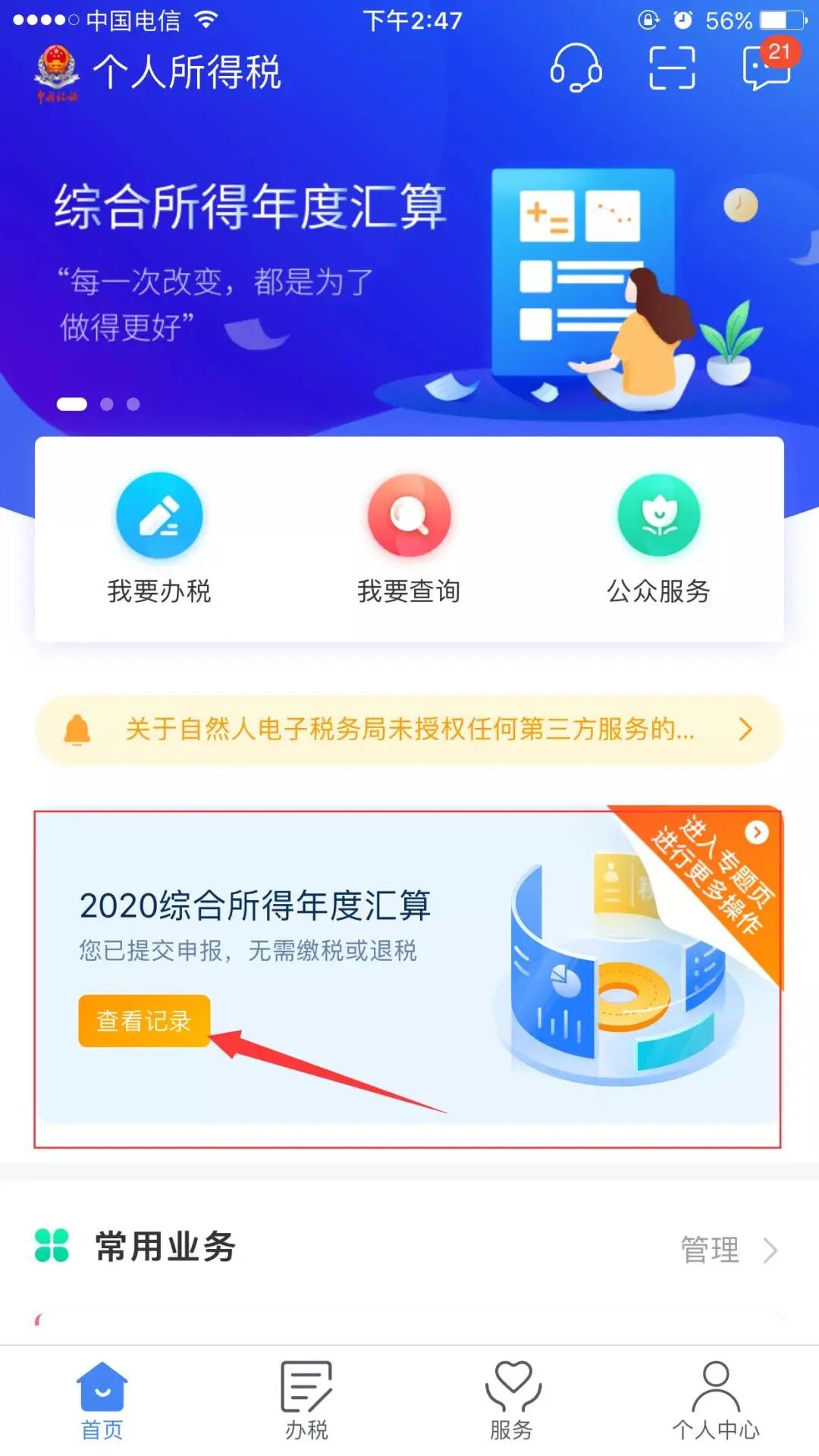Screen dimensions: 819x1456
Task: Switch to the 办税 tab
Action: (x=306, y=1401)
